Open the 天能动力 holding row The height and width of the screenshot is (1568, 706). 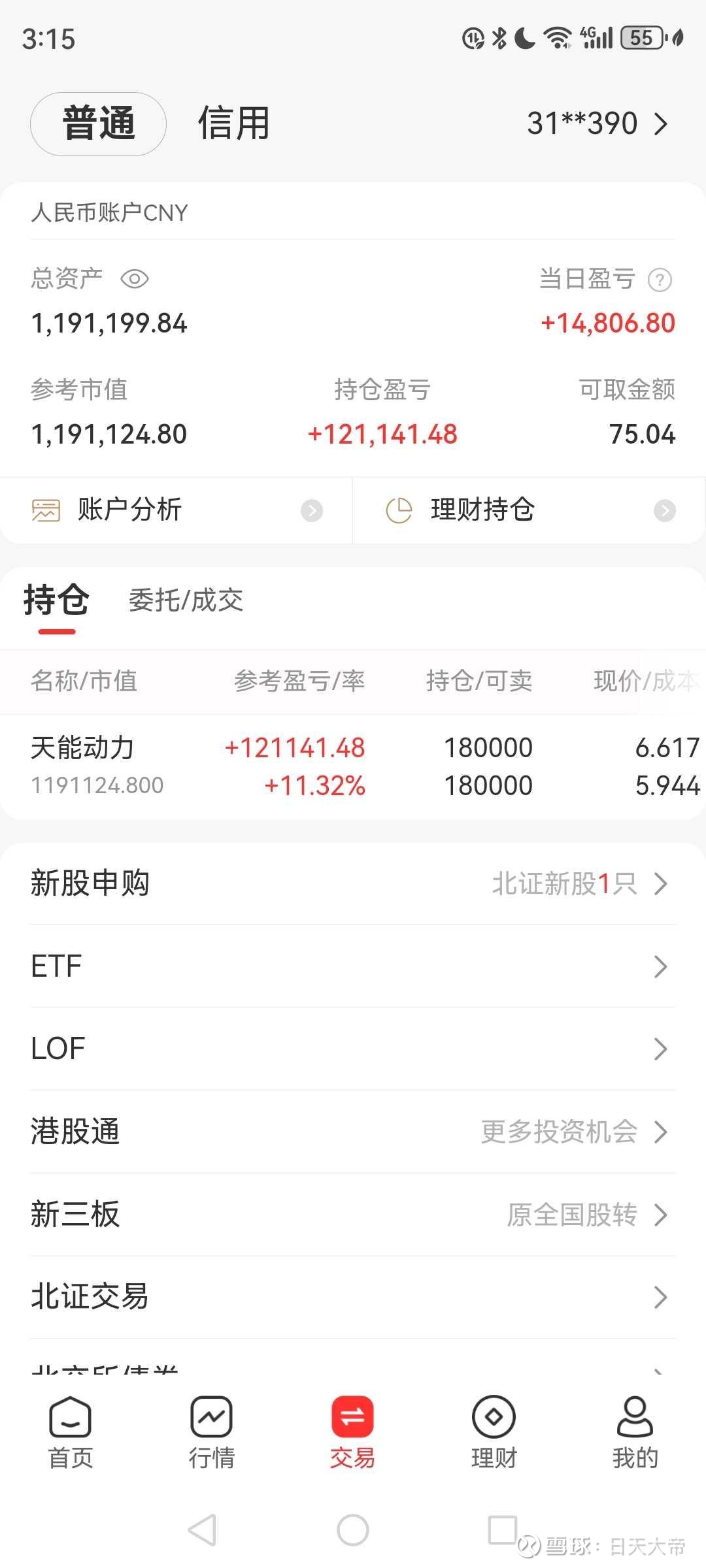pos(353,766)
